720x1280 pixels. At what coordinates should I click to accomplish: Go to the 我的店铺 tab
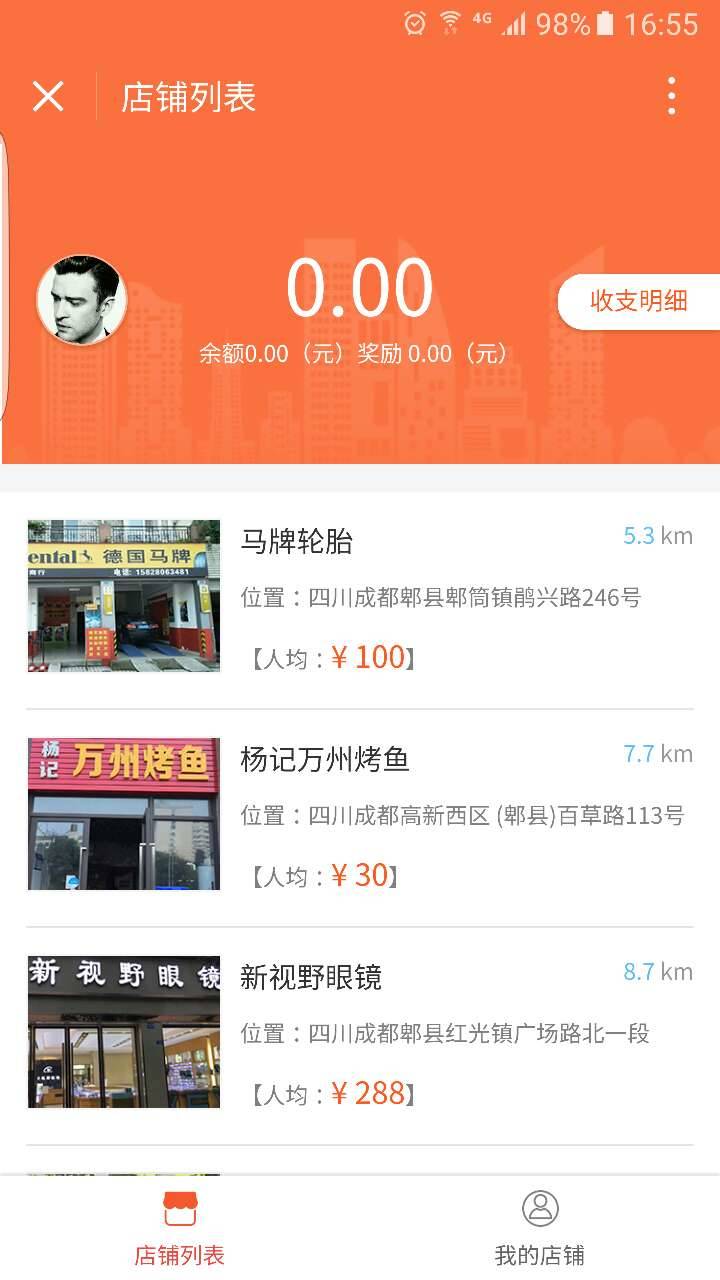[x=540, y=1229]
